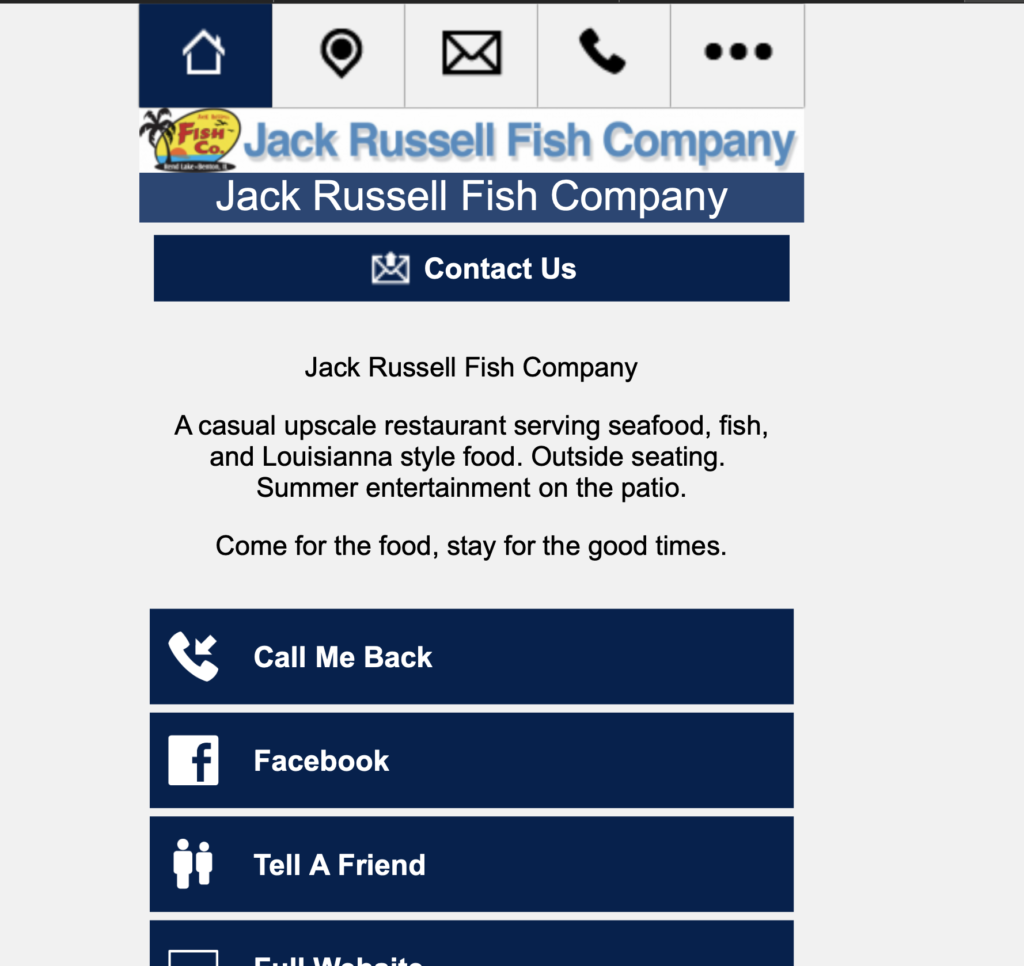Tap the Contact Us button
Image resolution: width=1024 pixels, height=966 pixels.
coord(471,268)
